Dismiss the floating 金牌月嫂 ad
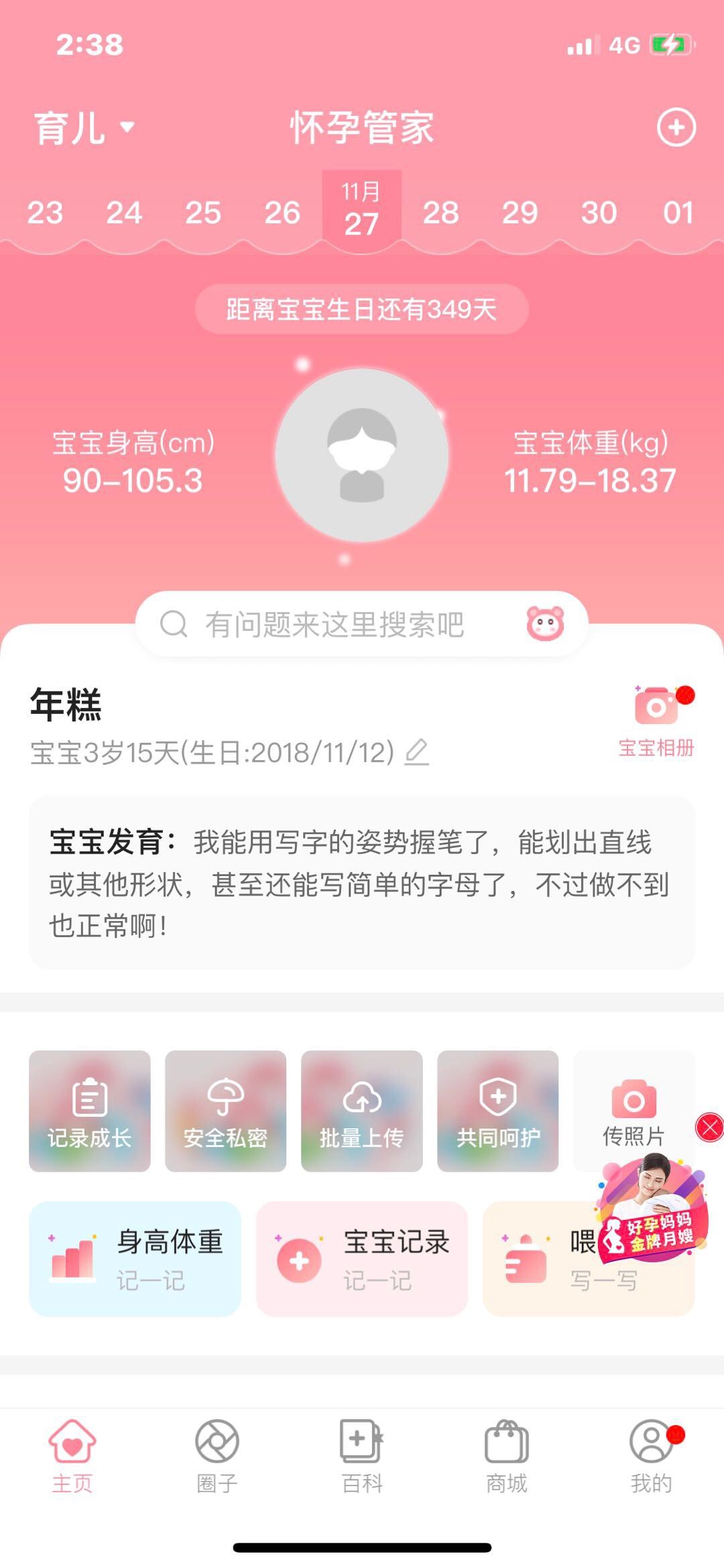 pos(709,1128)
